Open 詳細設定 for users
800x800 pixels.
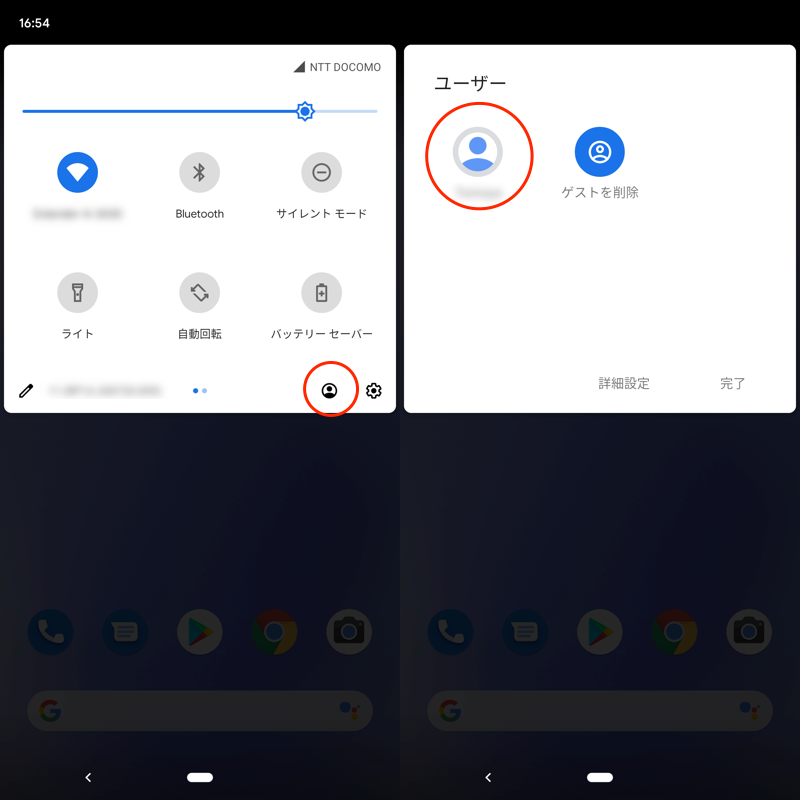[624, 383]
